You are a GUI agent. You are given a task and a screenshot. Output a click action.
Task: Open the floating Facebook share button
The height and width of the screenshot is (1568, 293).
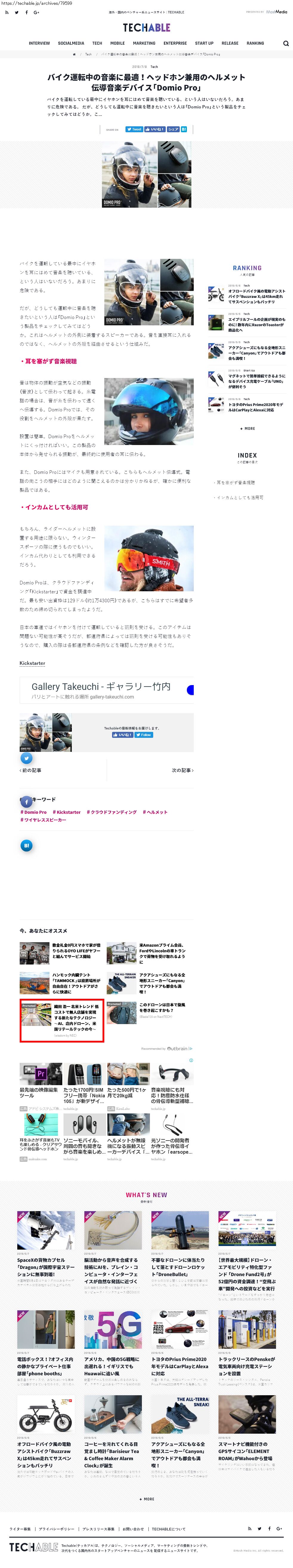click(26, 802)
